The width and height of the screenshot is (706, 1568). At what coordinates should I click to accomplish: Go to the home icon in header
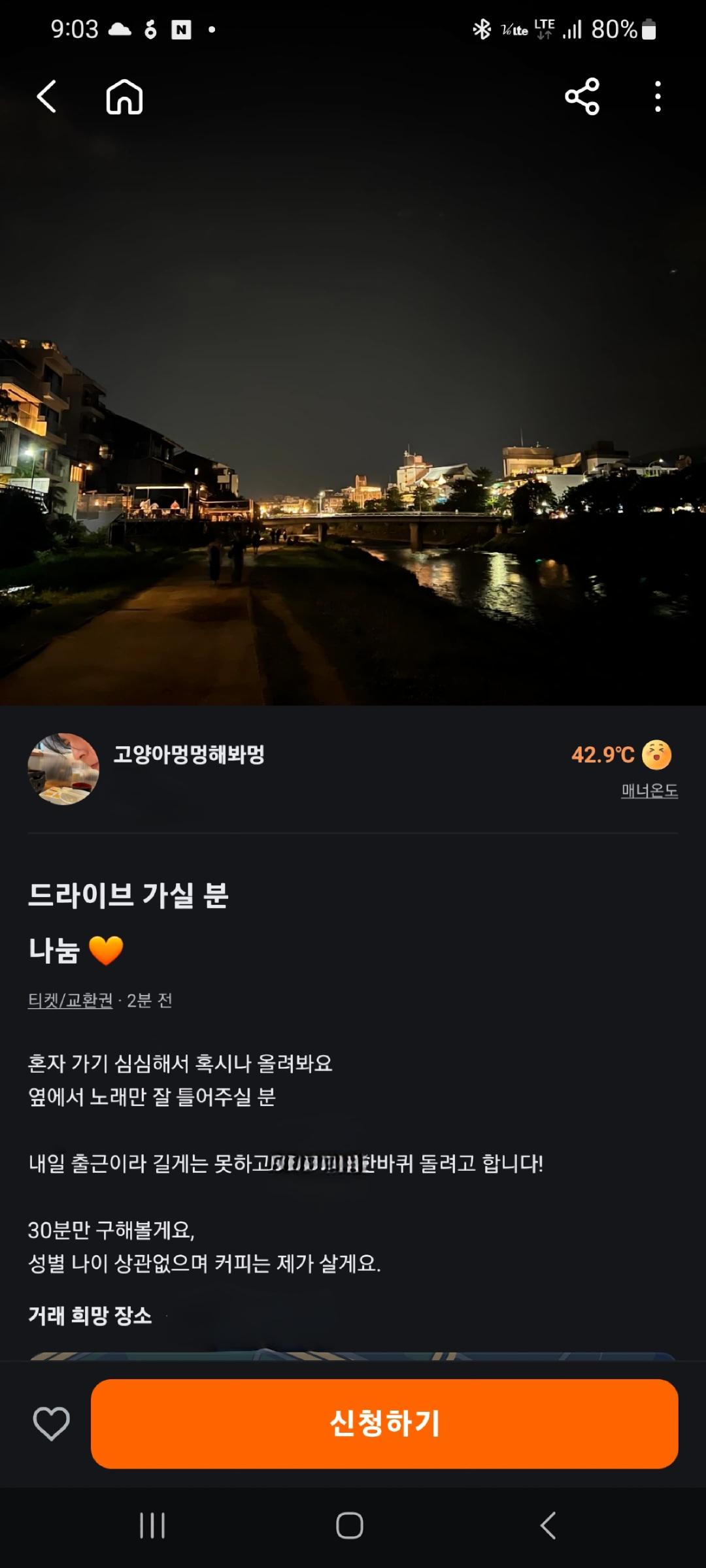[x=124, y=97]
